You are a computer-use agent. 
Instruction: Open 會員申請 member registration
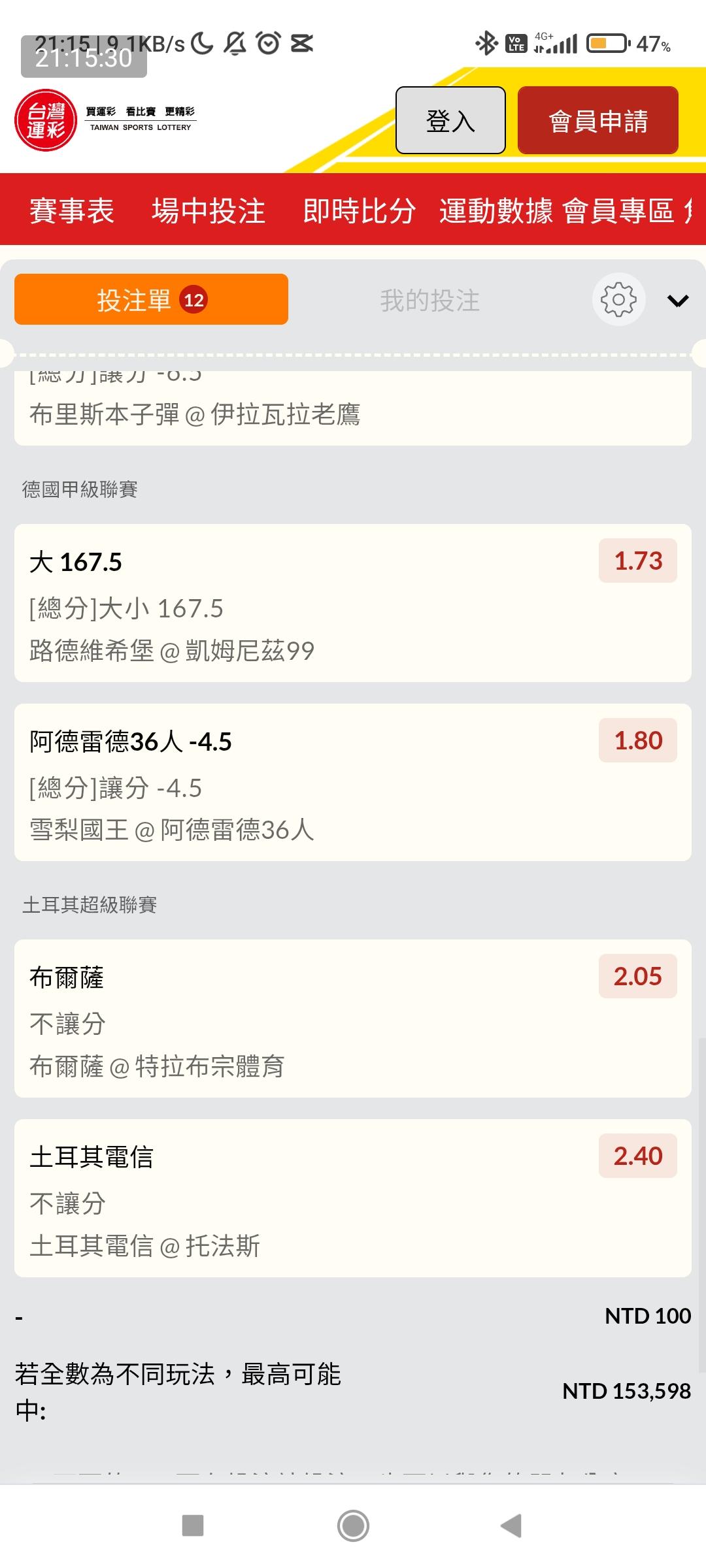[597, 121]
